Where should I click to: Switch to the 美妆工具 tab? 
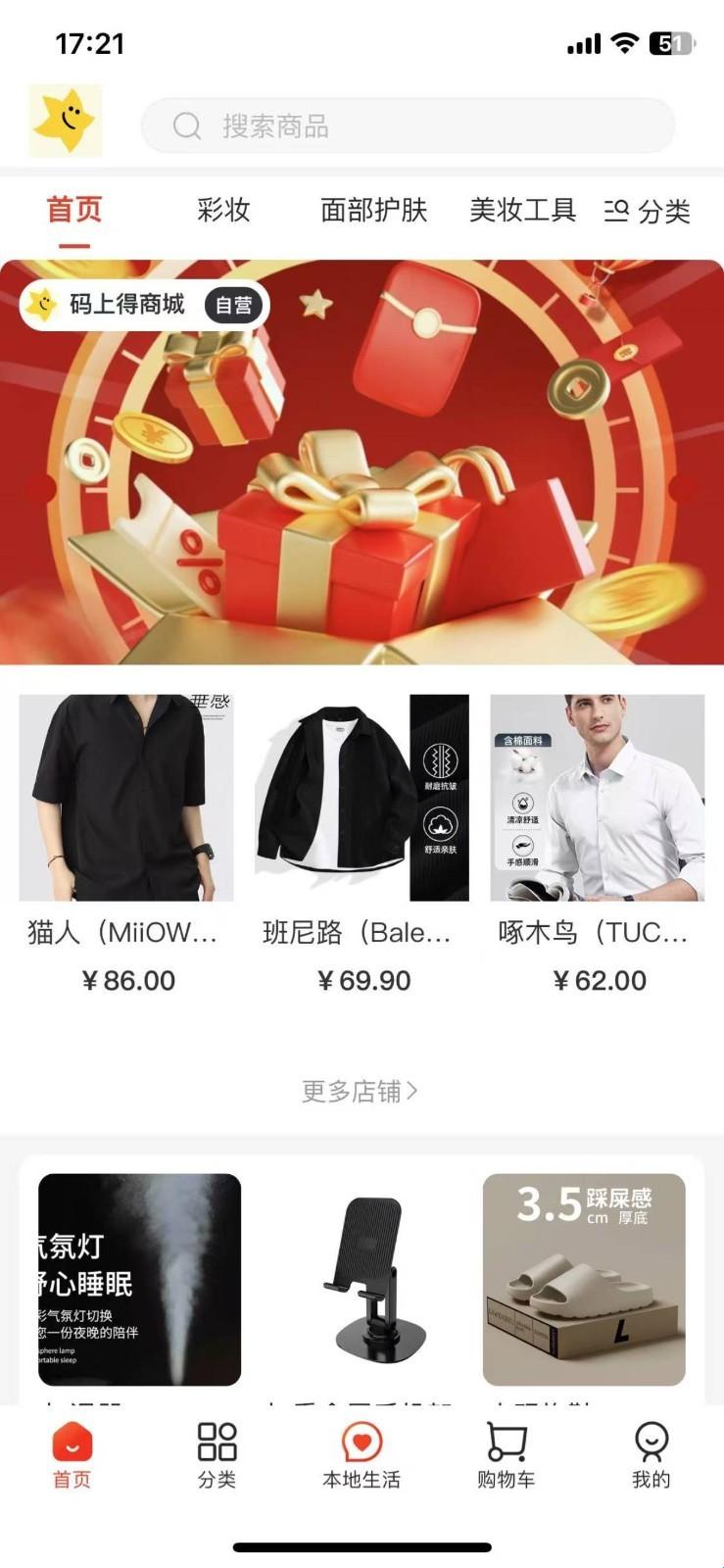[522, 210]
